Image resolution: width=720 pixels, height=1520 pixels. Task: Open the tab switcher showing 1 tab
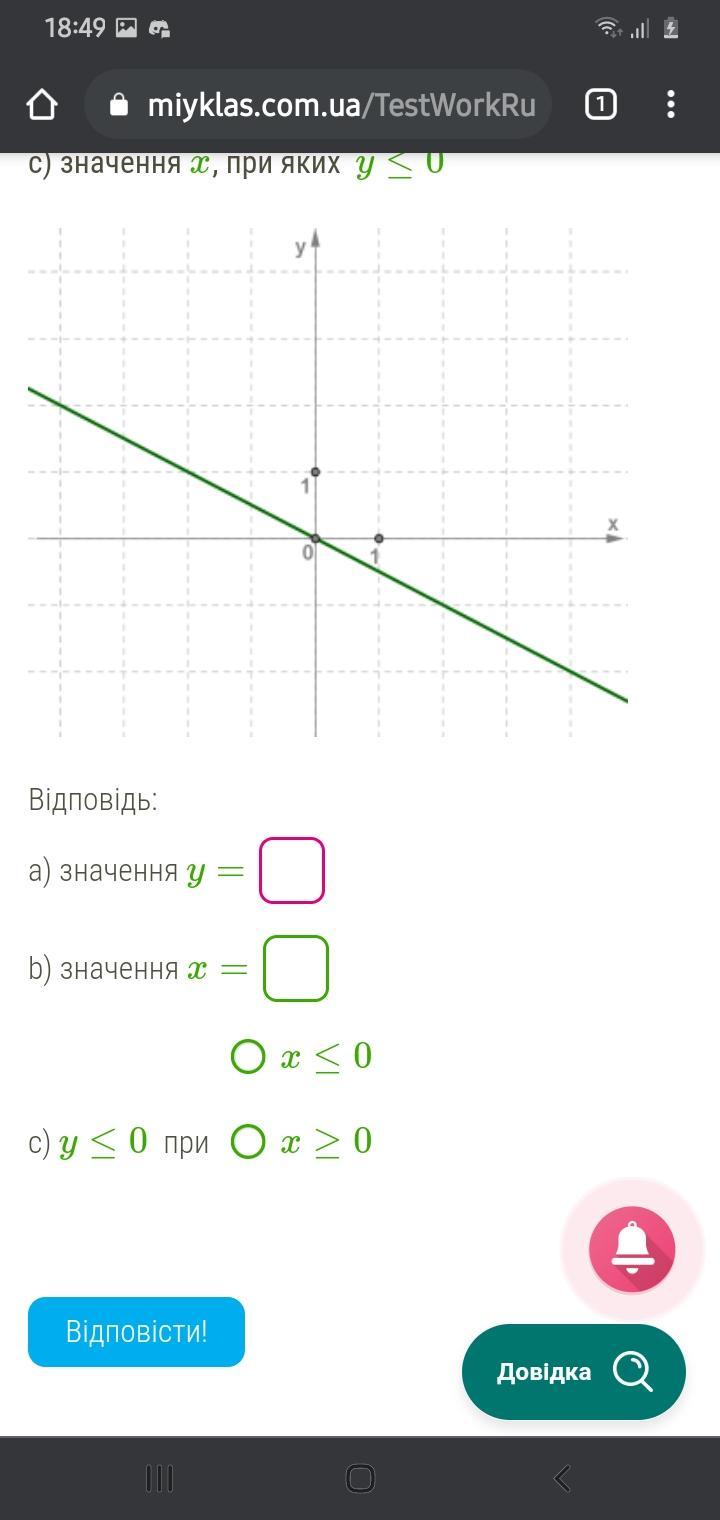pyautogui.click(x=600, y=104)
